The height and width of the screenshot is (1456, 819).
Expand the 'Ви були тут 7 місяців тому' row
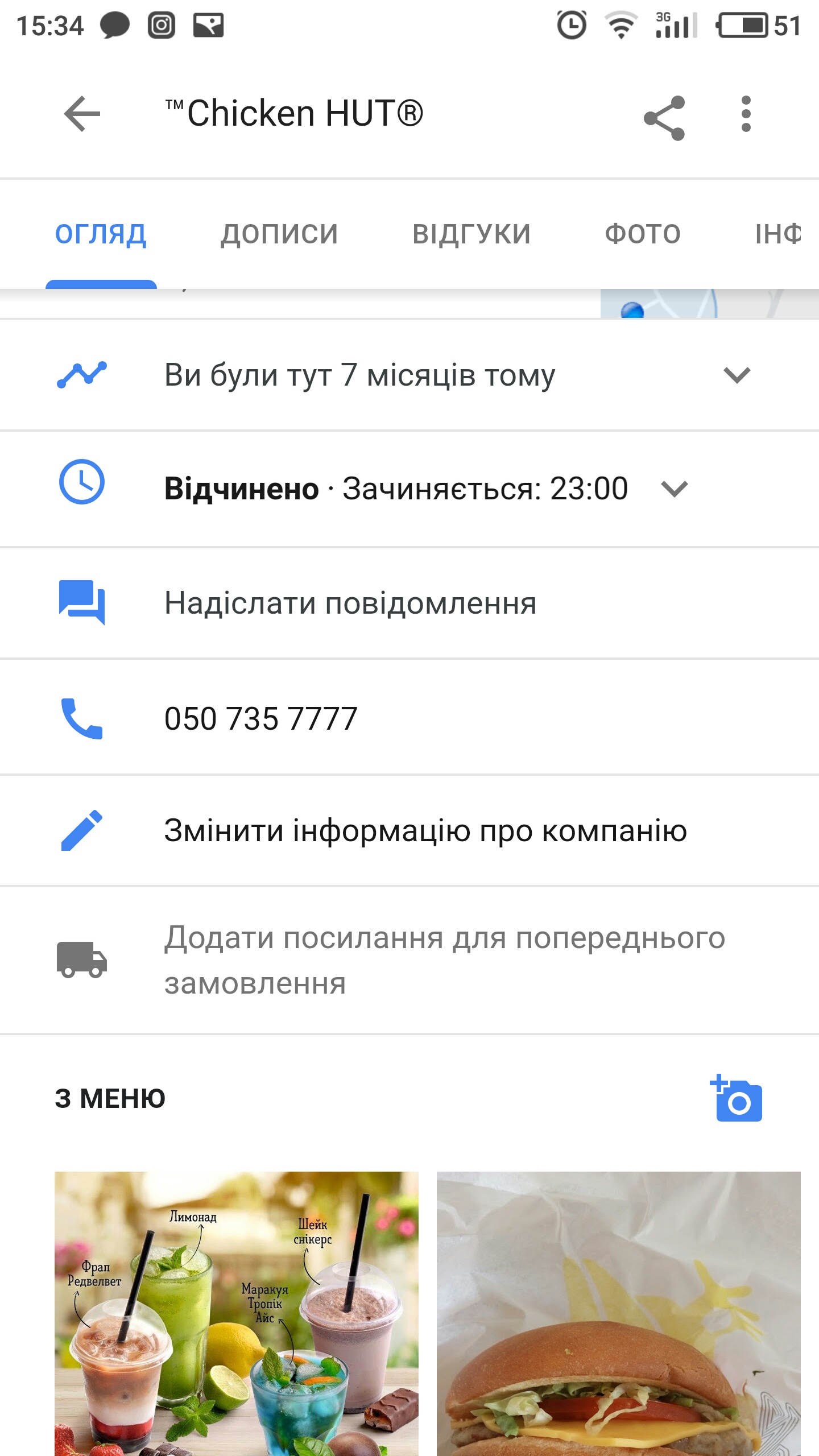409,375
